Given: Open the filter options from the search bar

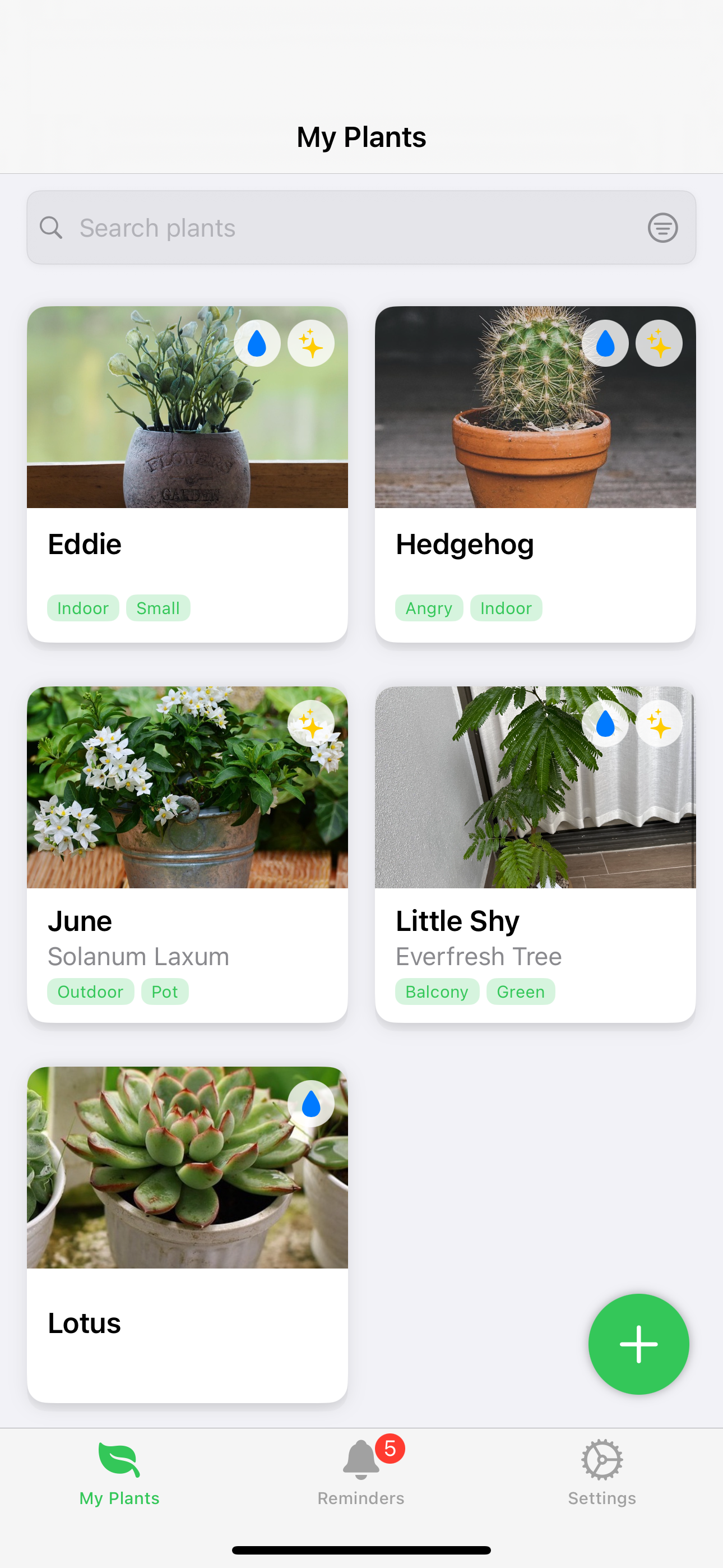Looking at the screenshot, I should [662, 227].
